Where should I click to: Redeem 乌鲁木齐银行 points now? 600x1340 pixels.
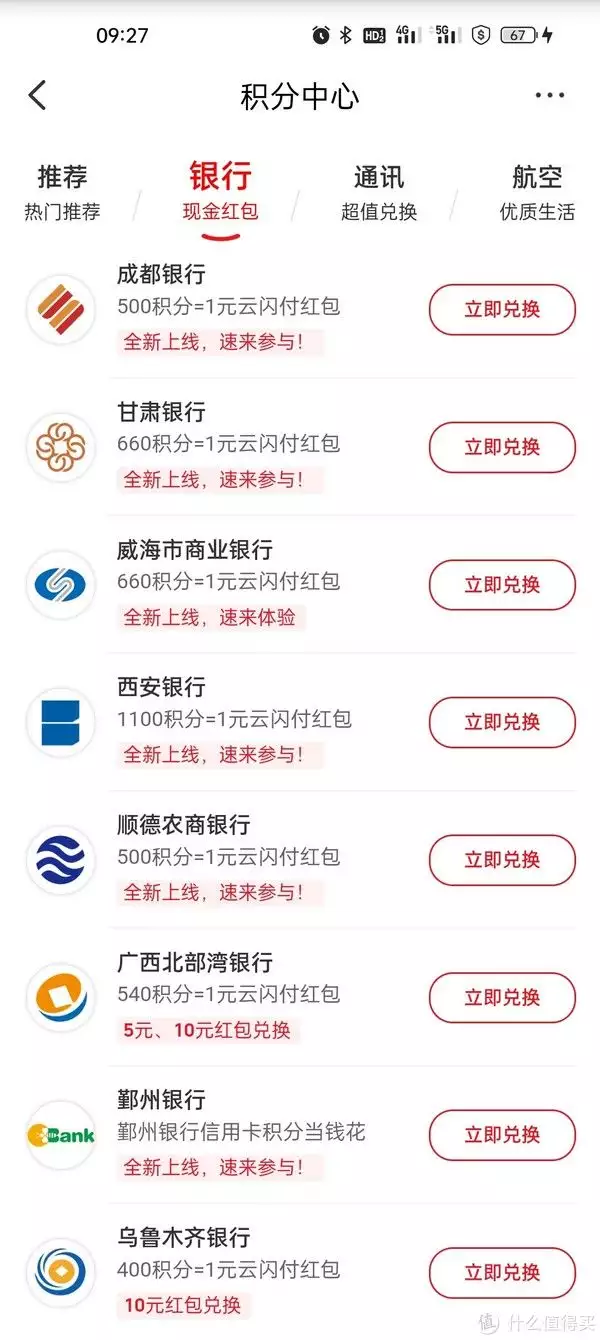click(502, 1273)
